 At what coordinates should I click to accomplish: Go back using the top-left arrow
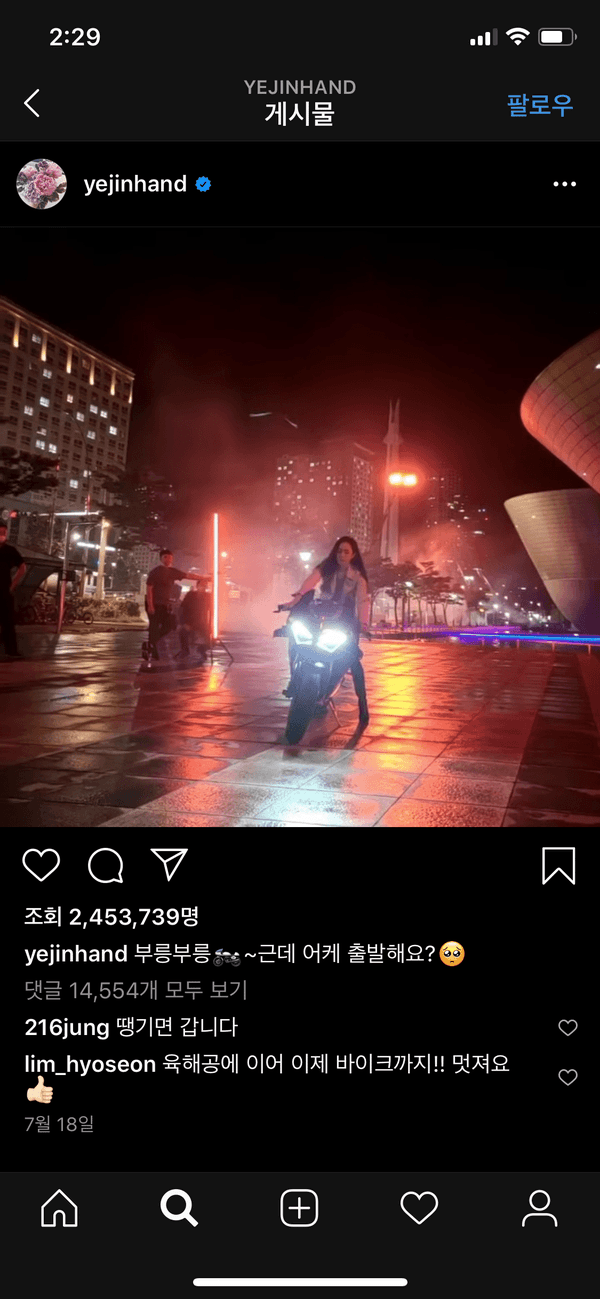click(32, 103)
